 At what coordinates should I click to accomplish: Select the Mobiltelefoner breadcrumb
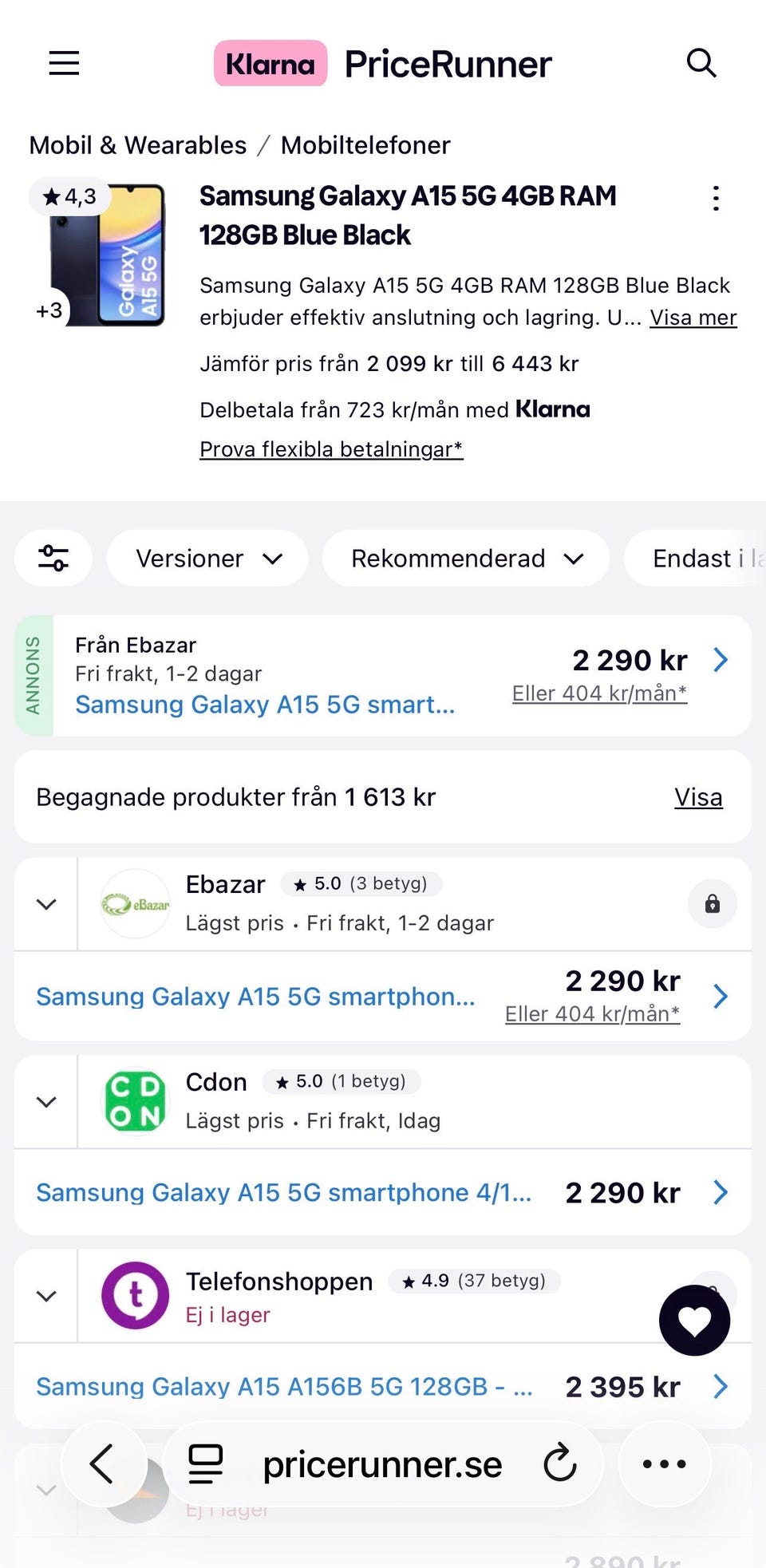[x=365, y=144]
